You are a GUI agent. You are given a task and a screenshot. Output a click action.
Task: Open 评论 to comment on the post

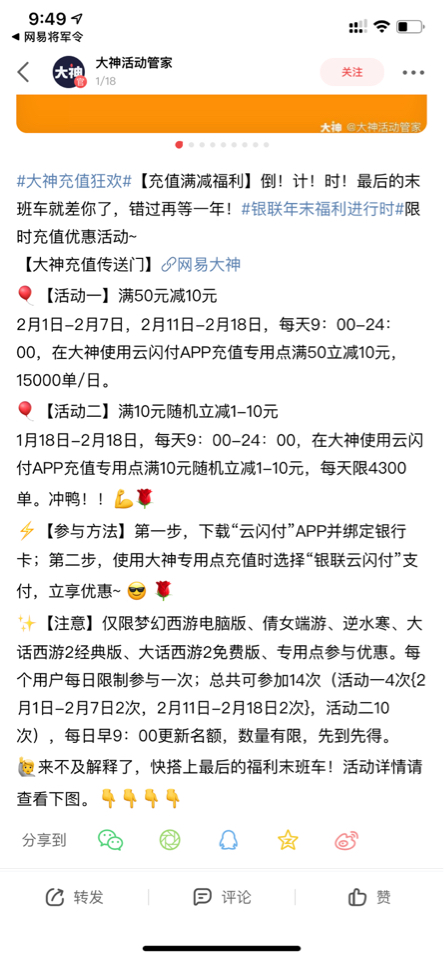tap(222, 898)
